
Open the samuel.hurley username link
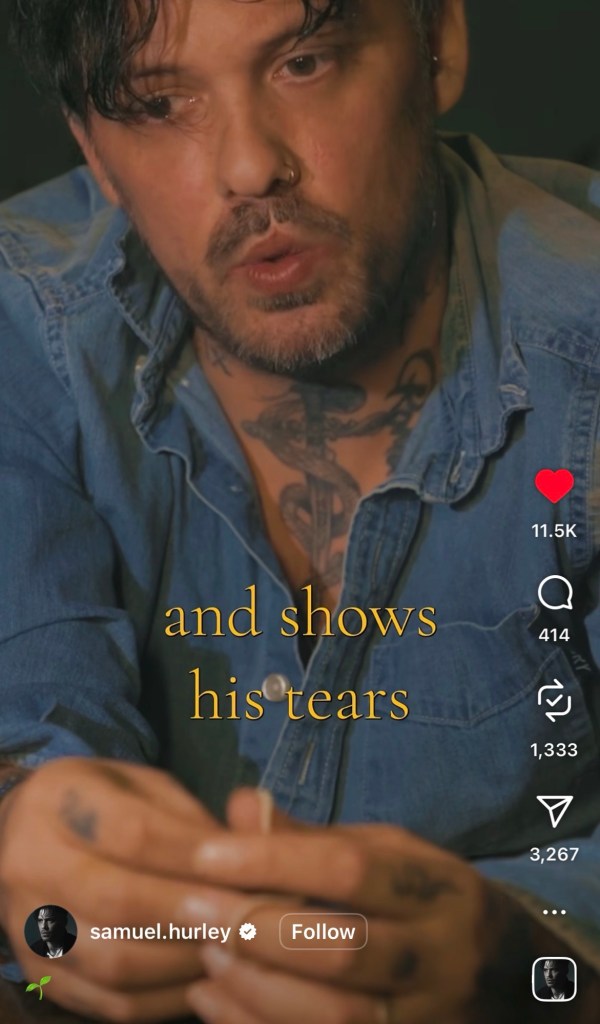coord(161,932)
